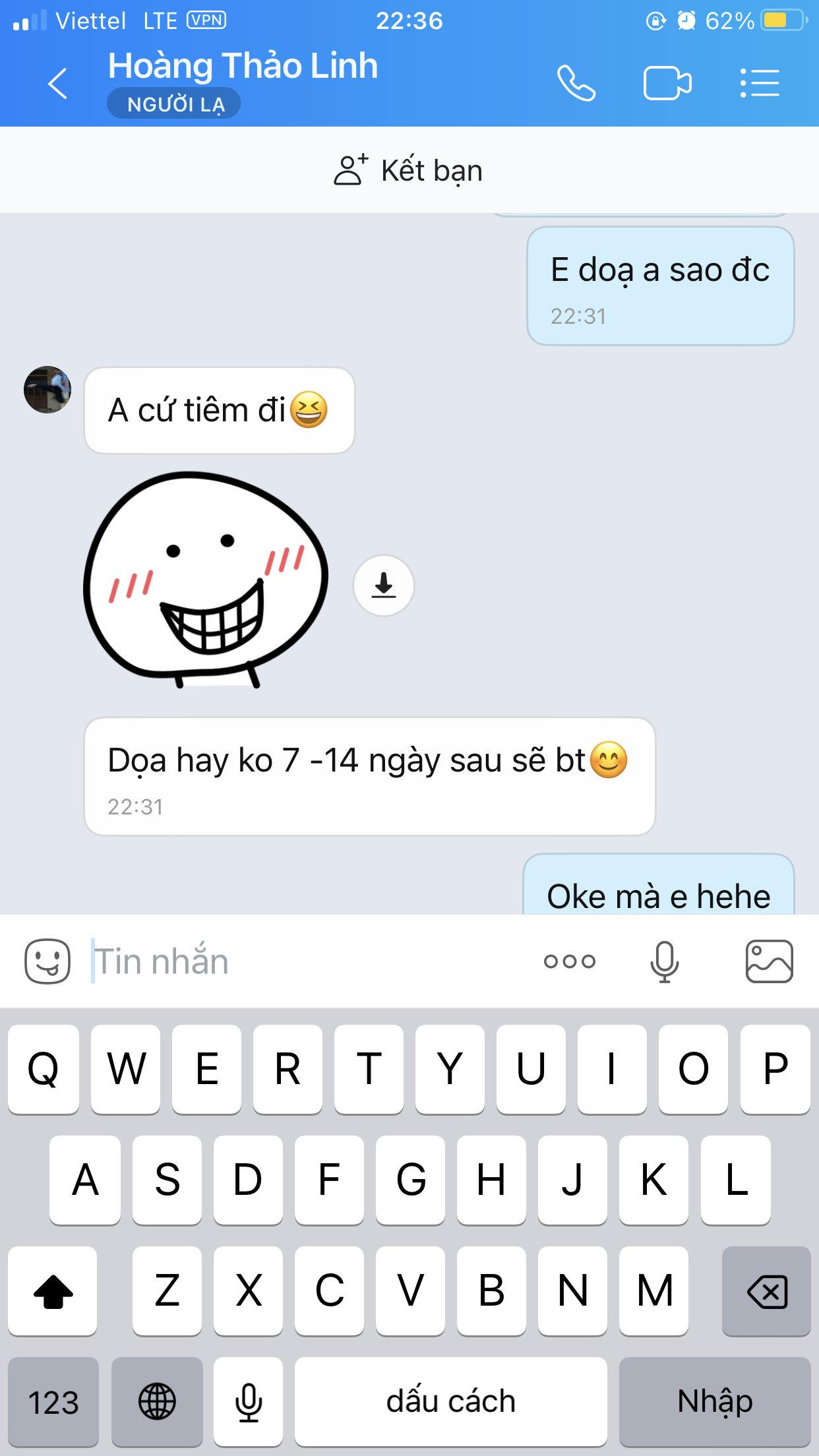This screenshot has width=819, height=1456.
Task: Go back from chat with Hoàng Thảo Linh
Action: (x=58, y=83)
